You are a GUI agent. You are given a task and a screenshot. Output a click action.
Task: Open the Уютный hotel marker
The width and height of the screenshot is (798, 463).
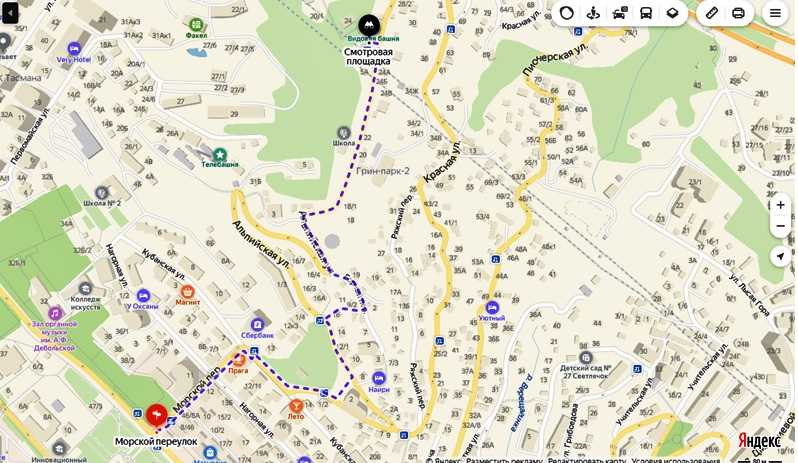click(x=491, y=307)
